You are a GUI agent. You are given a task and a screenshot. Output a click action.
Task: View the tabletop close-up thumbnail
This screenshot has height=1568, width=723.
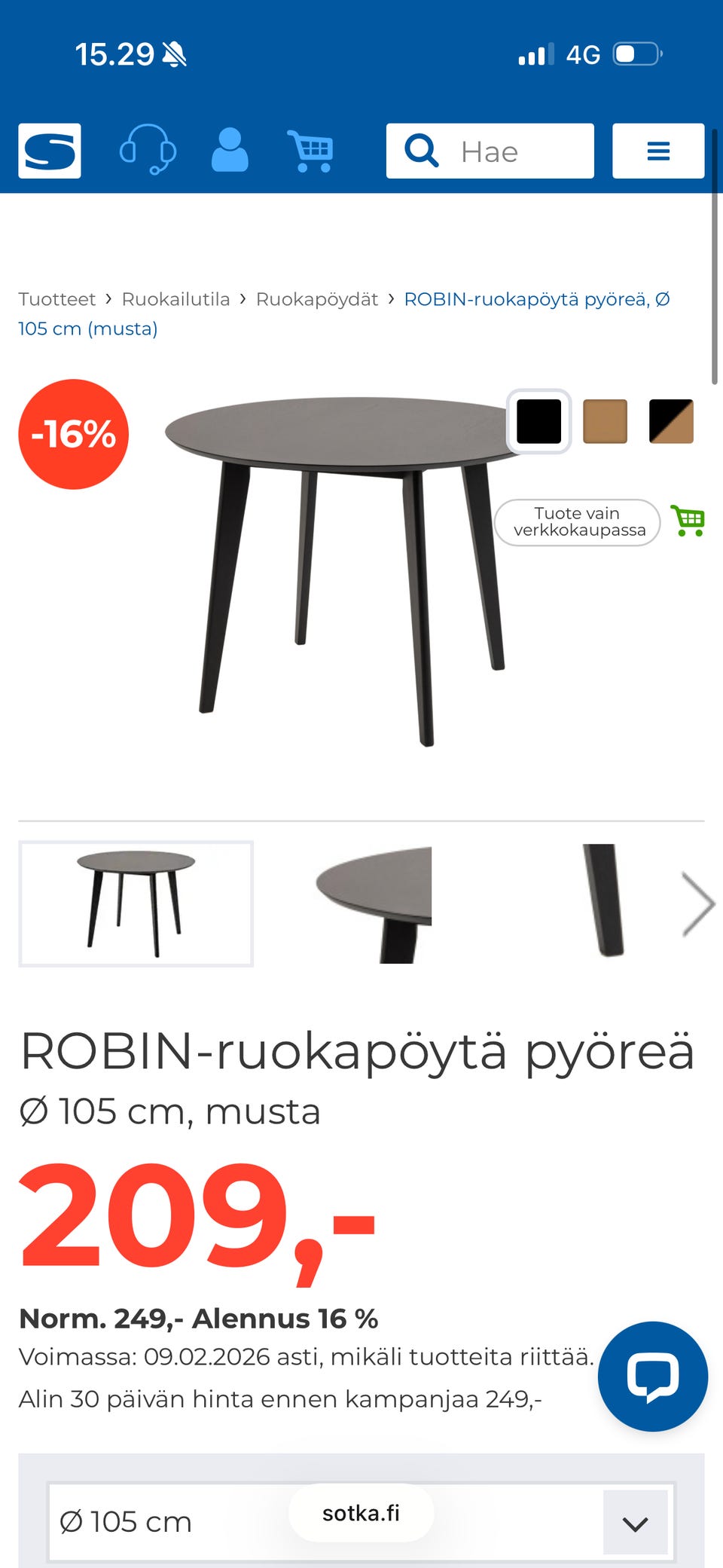click(x=374, y=903)
